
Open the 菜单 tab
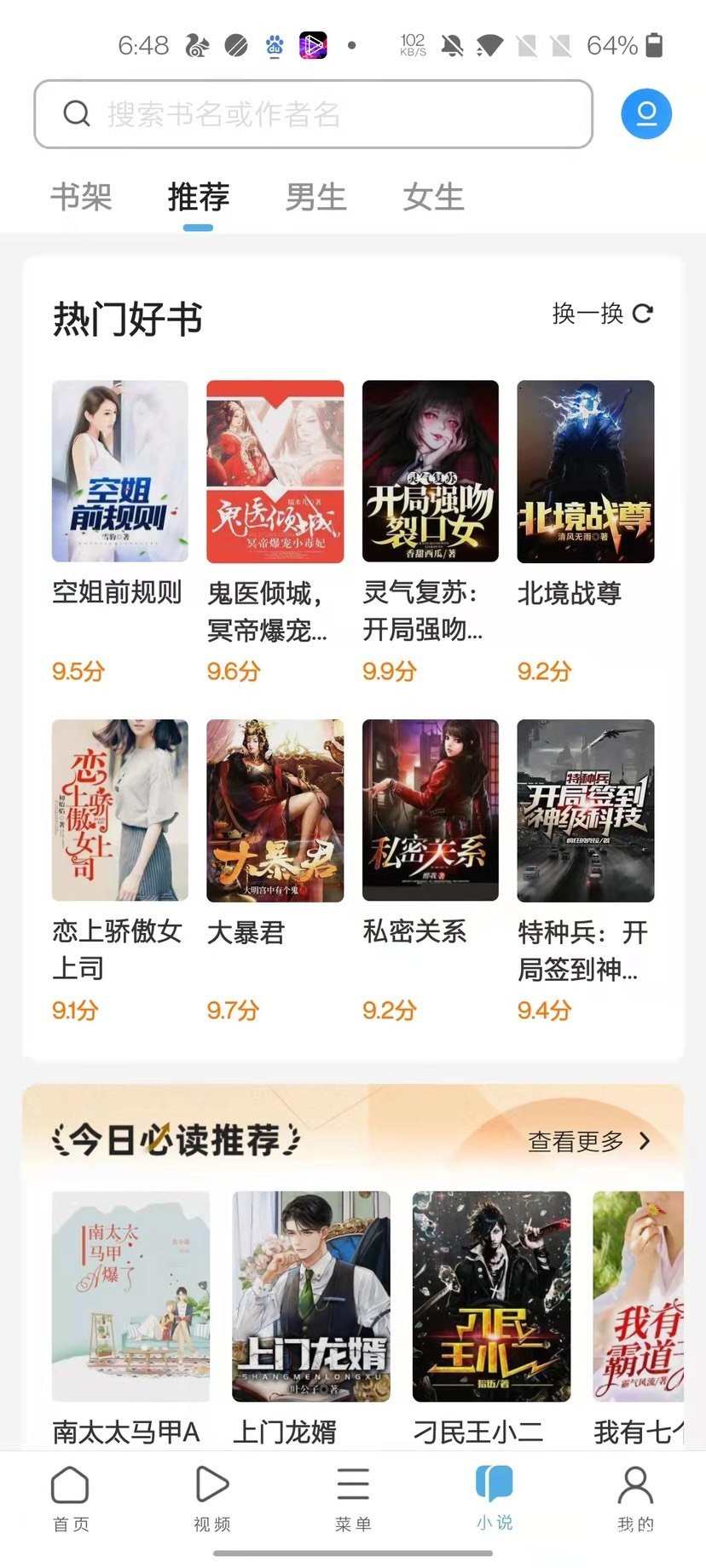pos(353,1498)
